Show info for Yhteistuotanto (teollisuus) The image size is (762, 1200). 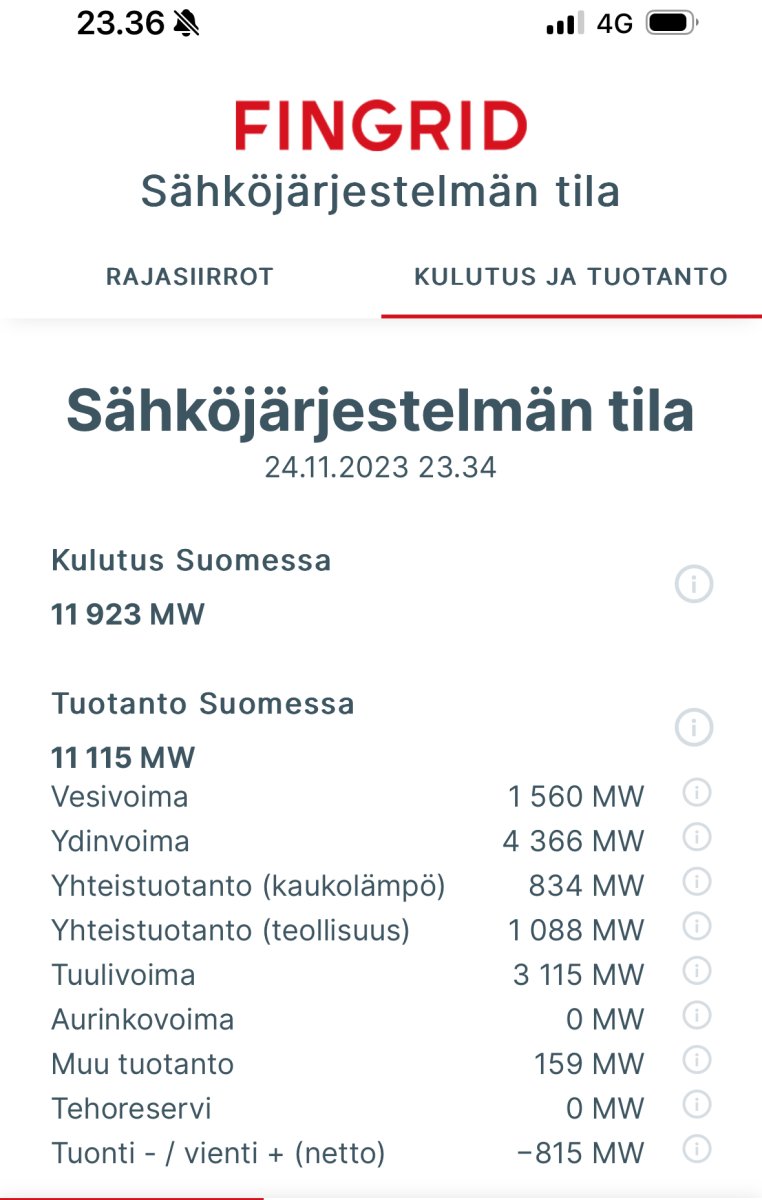pos(696,927)
